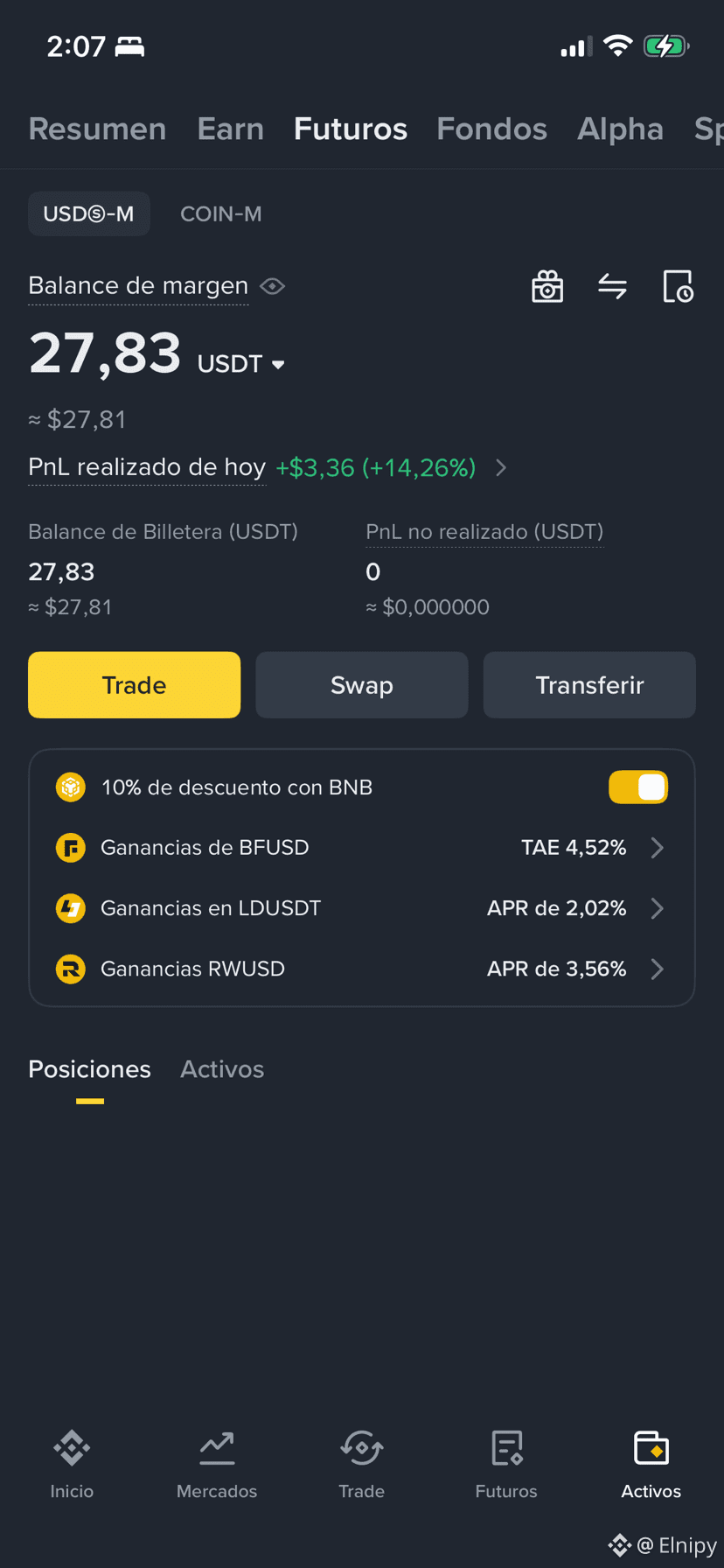Tap the Swap button

point(362,685)
